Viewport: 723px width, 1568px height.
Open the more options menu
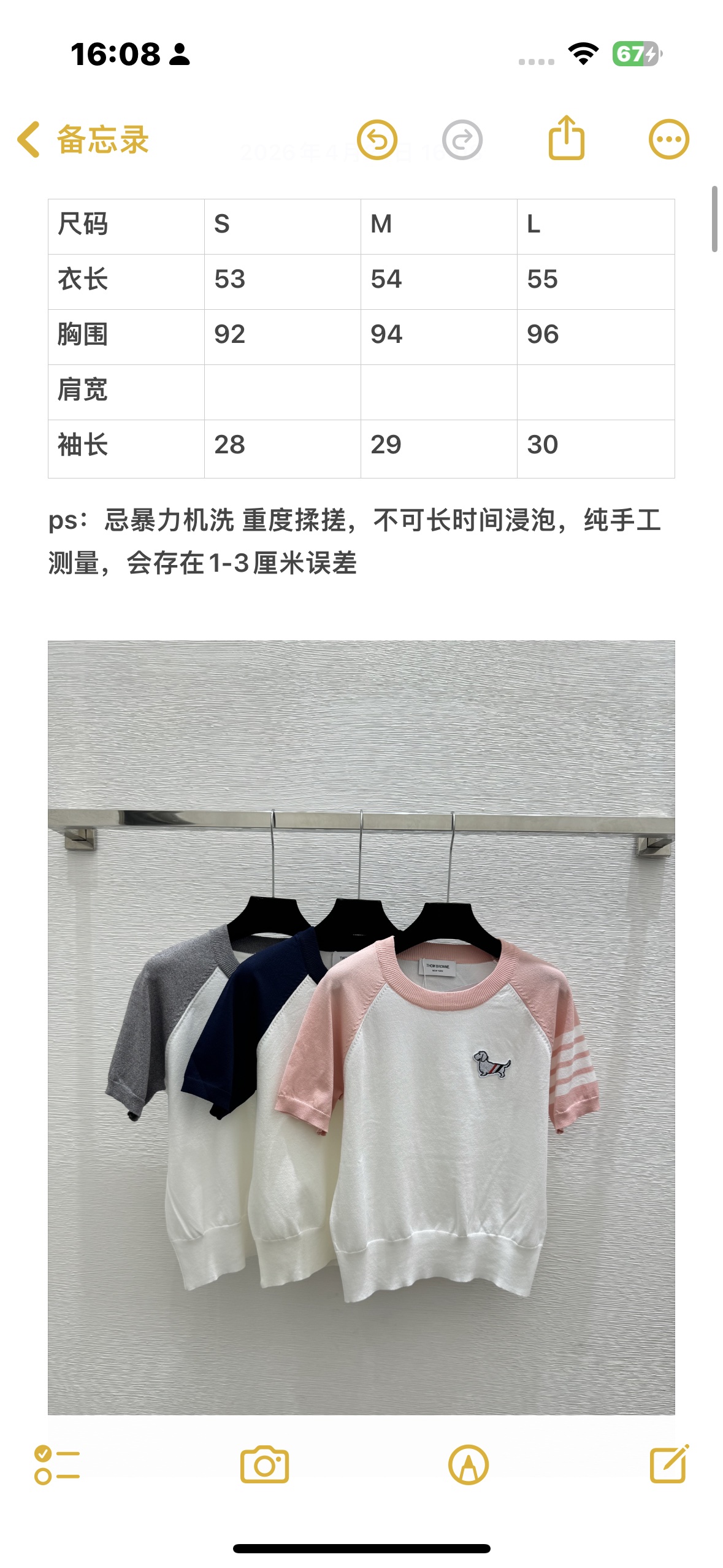point(668,139)
